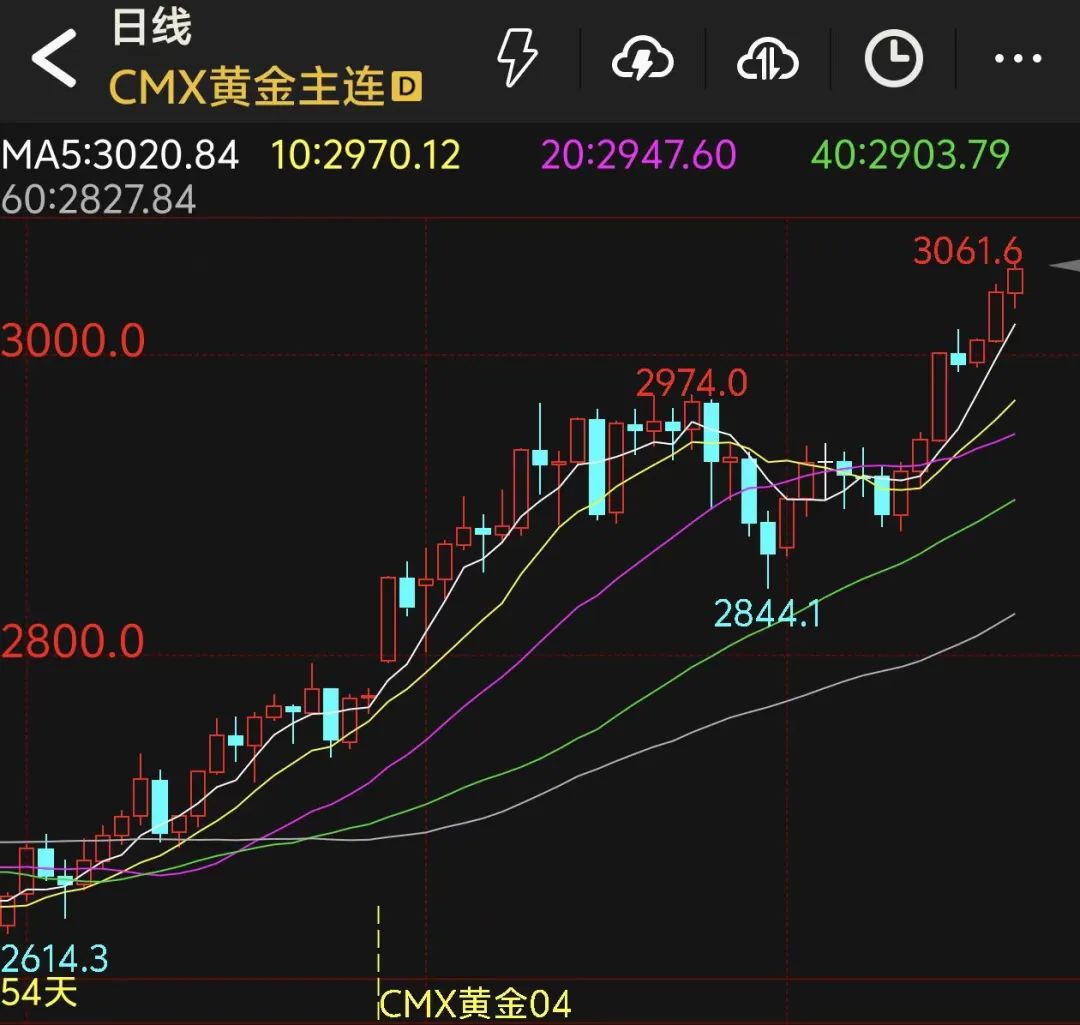Open the clock icon in the toolbar
1080x1025 pixels.
click(893, 58)
